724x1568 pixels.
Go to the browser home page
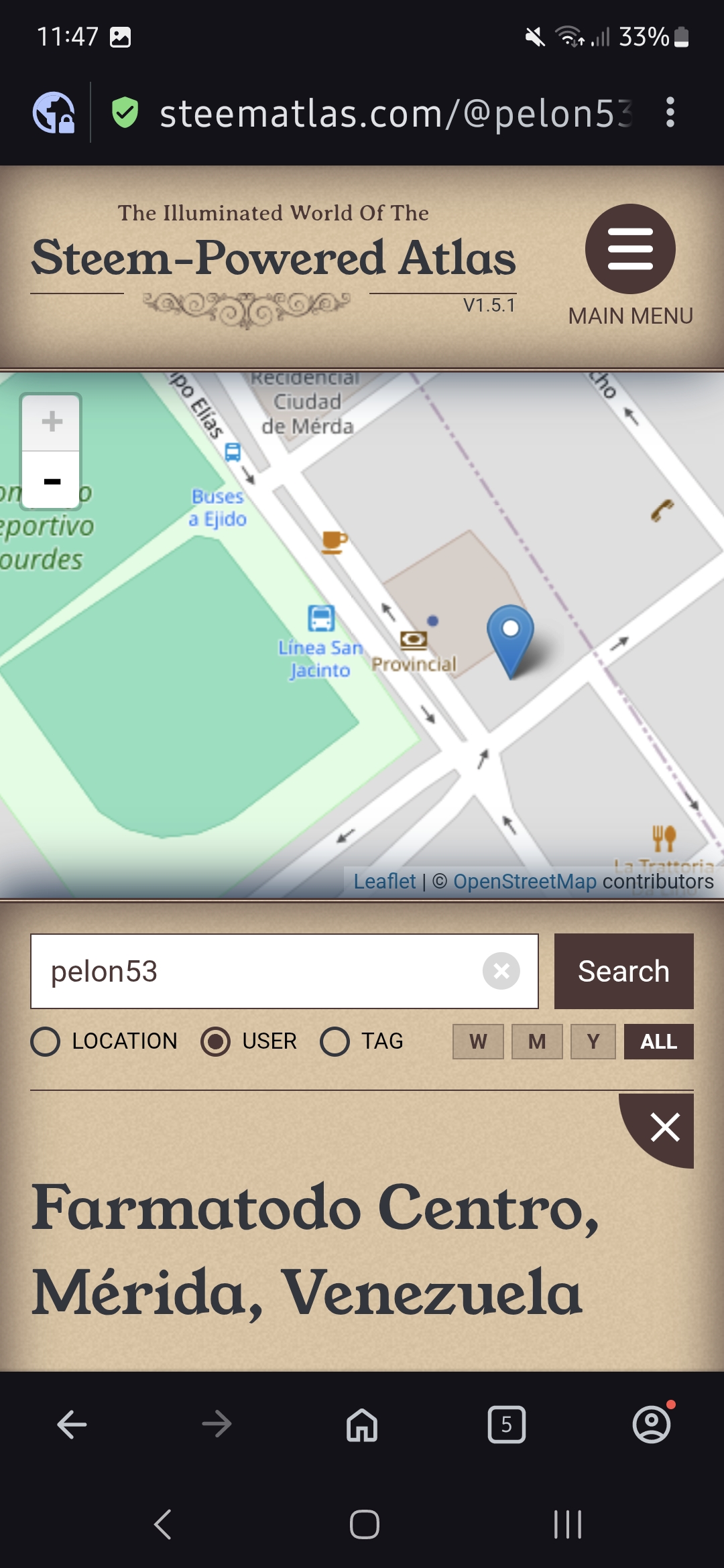362,1425
